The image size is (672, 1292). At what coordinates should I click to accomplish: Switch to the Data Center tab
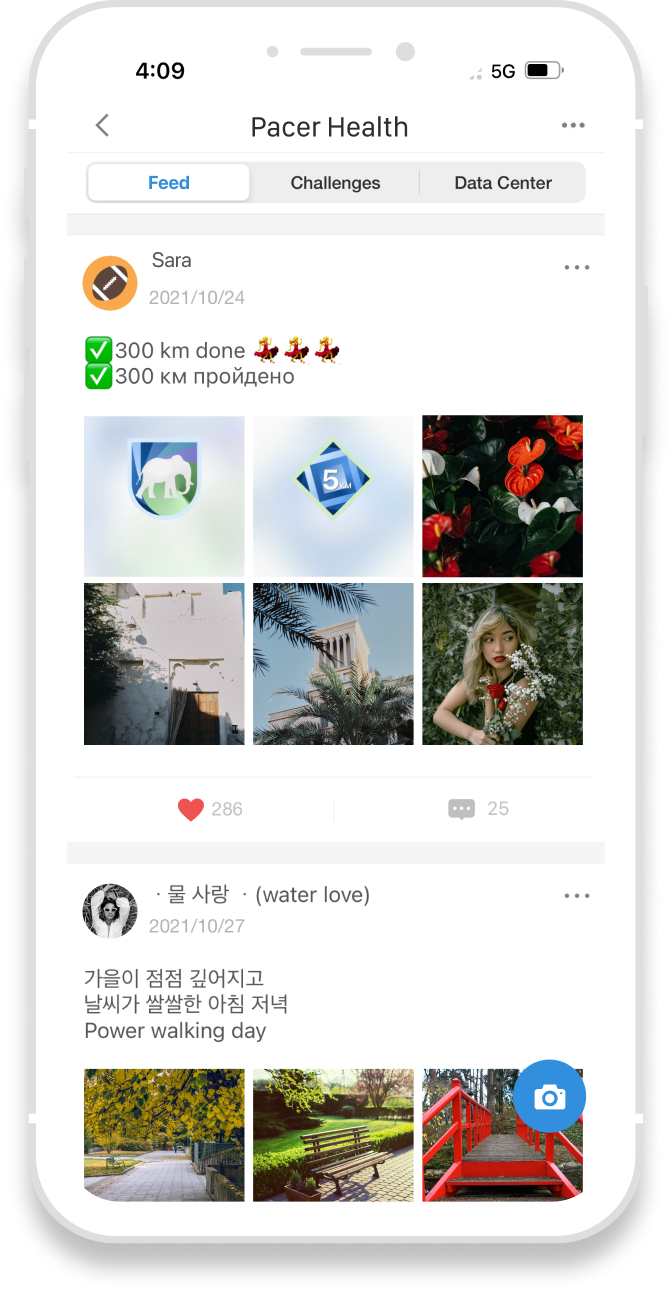point(503,183)
